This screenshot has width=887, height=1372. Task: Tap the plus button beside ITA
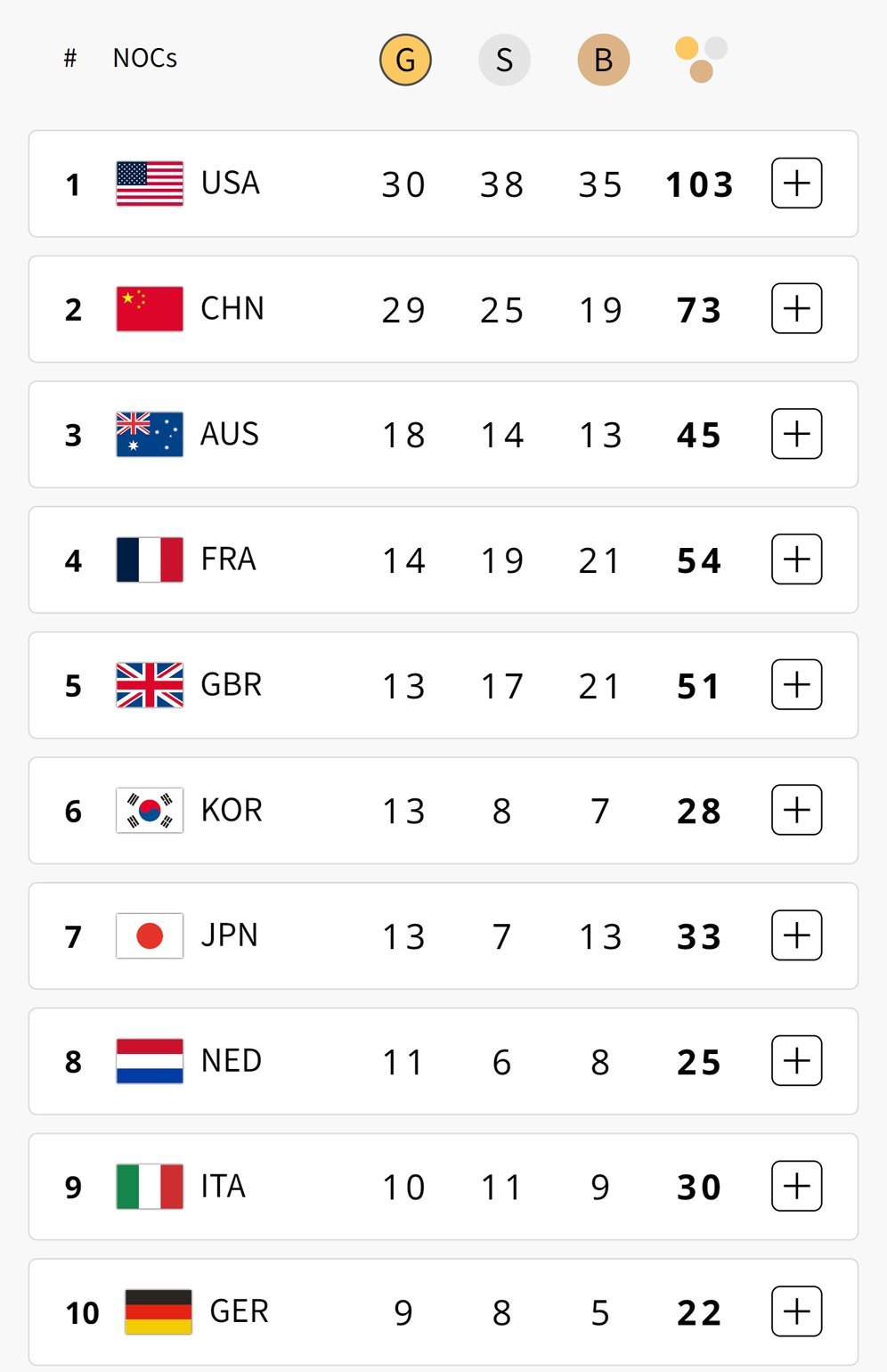796,1187
